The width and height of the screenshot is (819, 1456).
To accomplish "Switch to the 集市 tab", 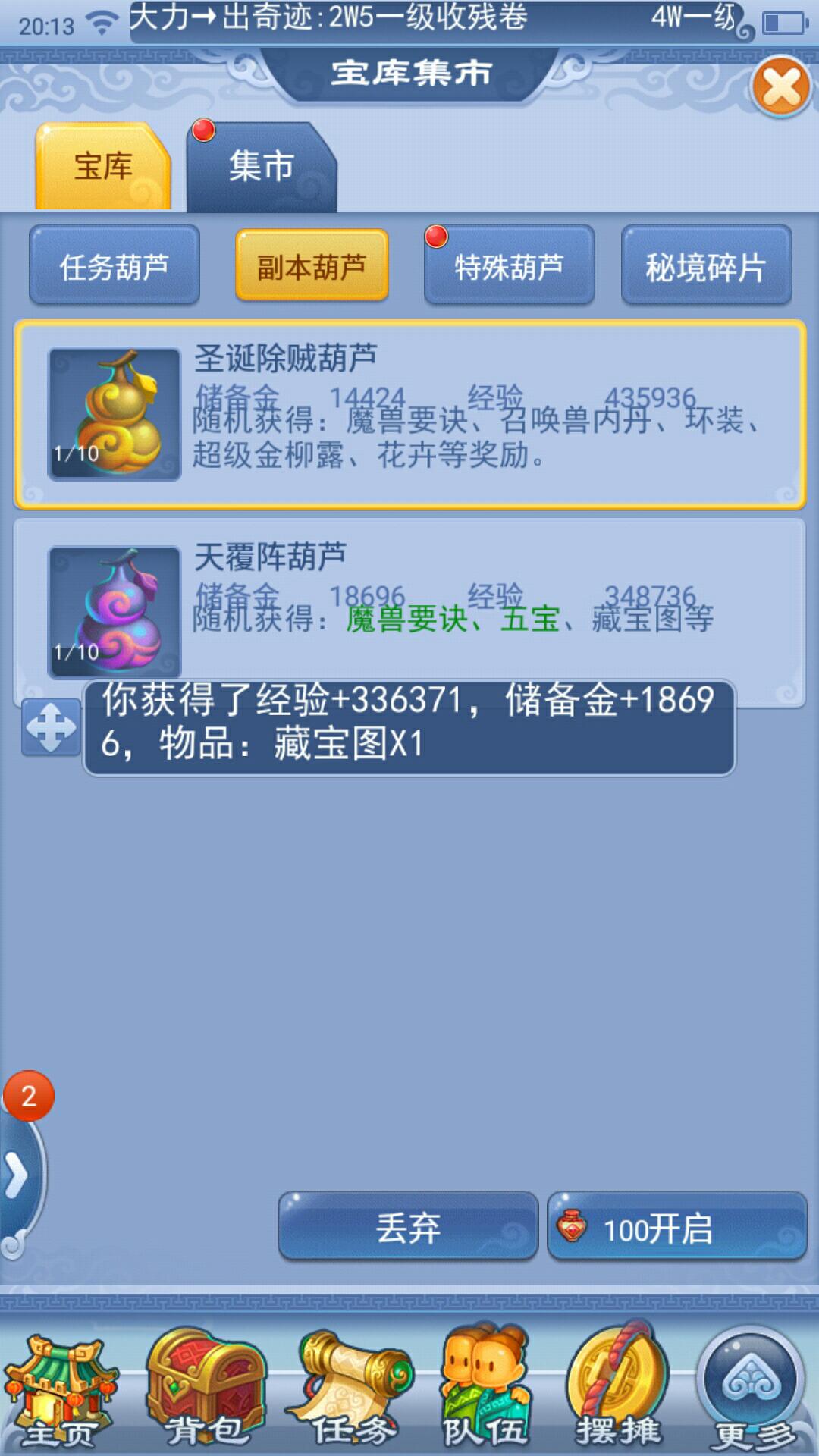I will coord(261,167).
